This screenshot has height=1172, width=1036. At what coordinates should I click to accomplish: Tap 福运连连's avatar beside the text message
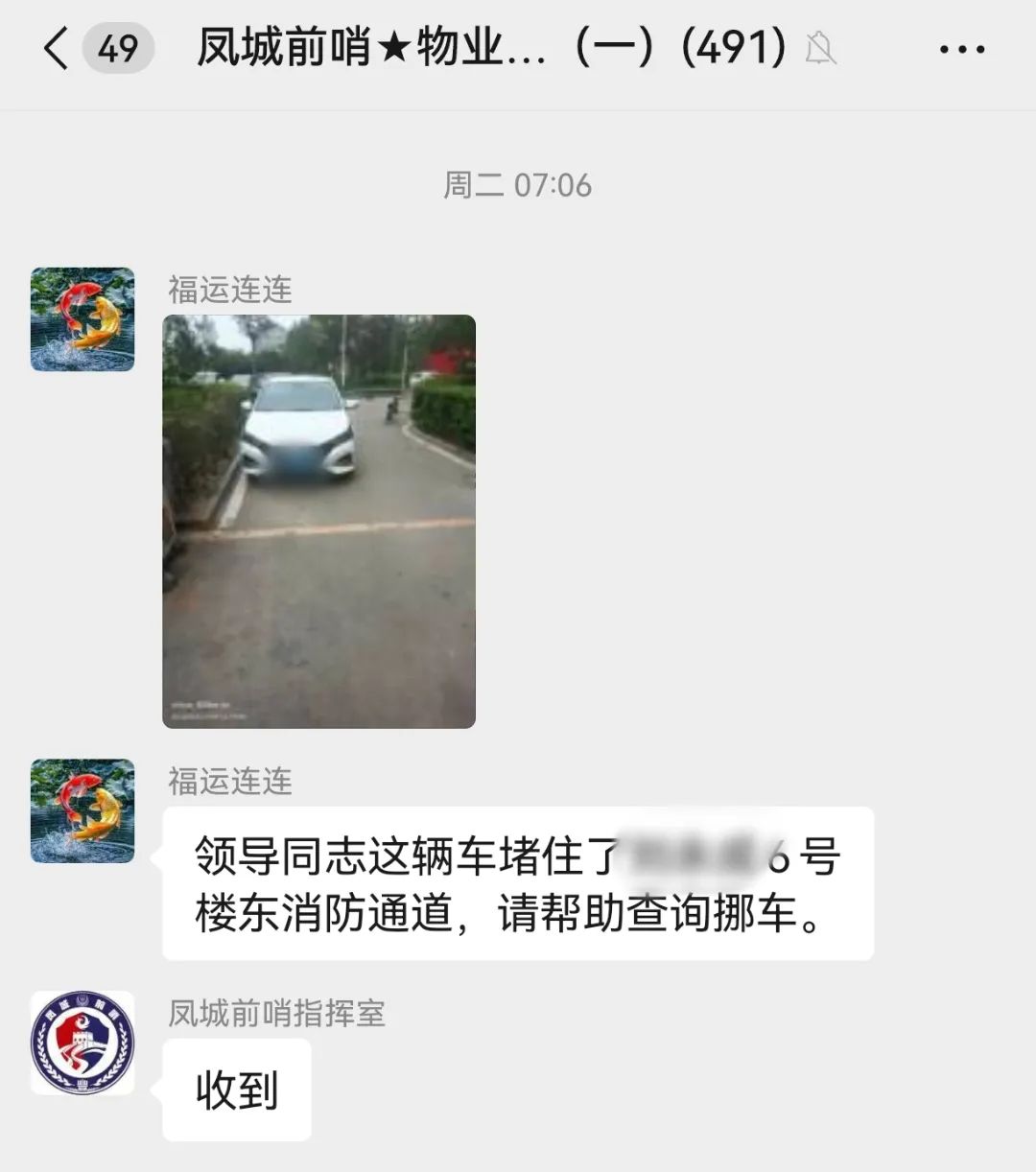tap(82, 810)
